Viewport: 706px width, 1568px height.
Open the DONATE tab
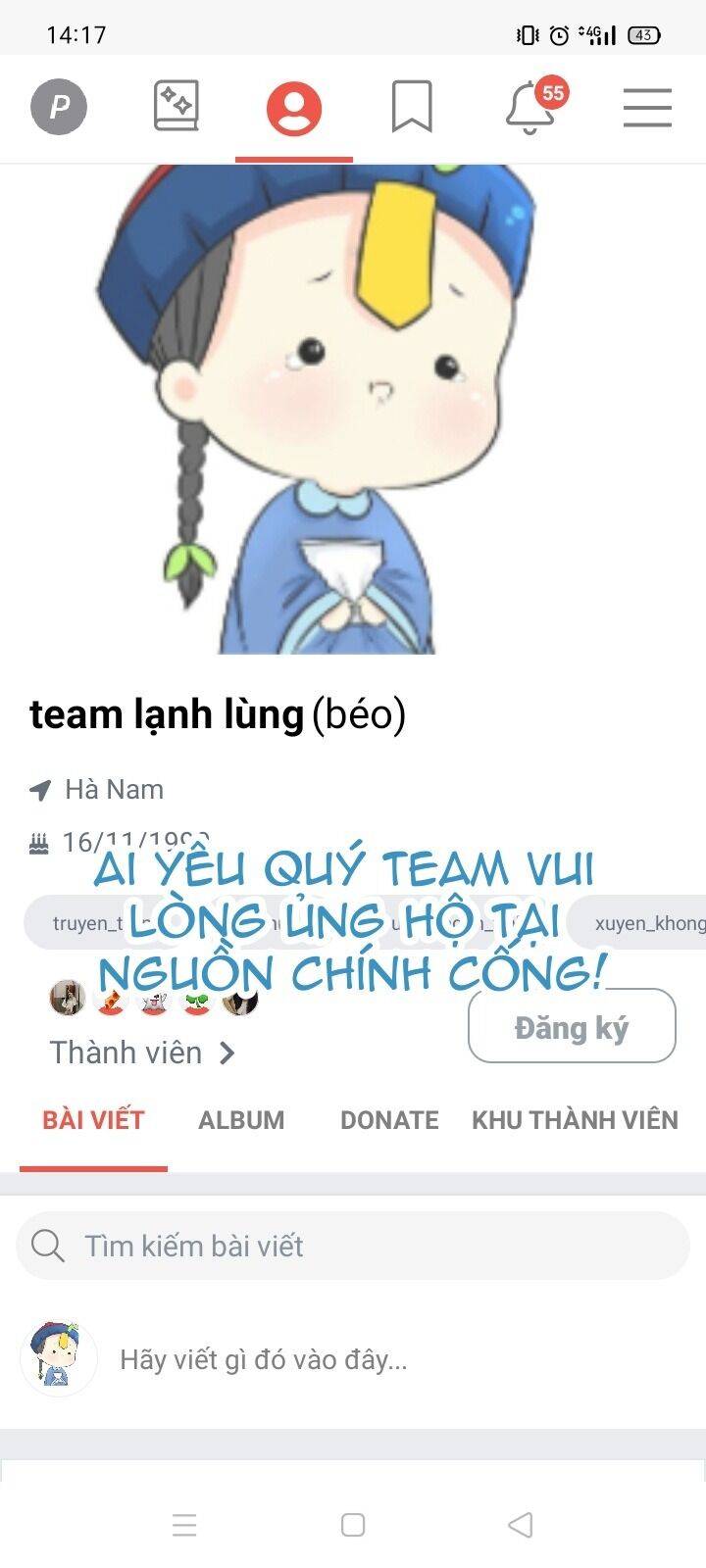pyautogui.click(x=389, y=1119)
